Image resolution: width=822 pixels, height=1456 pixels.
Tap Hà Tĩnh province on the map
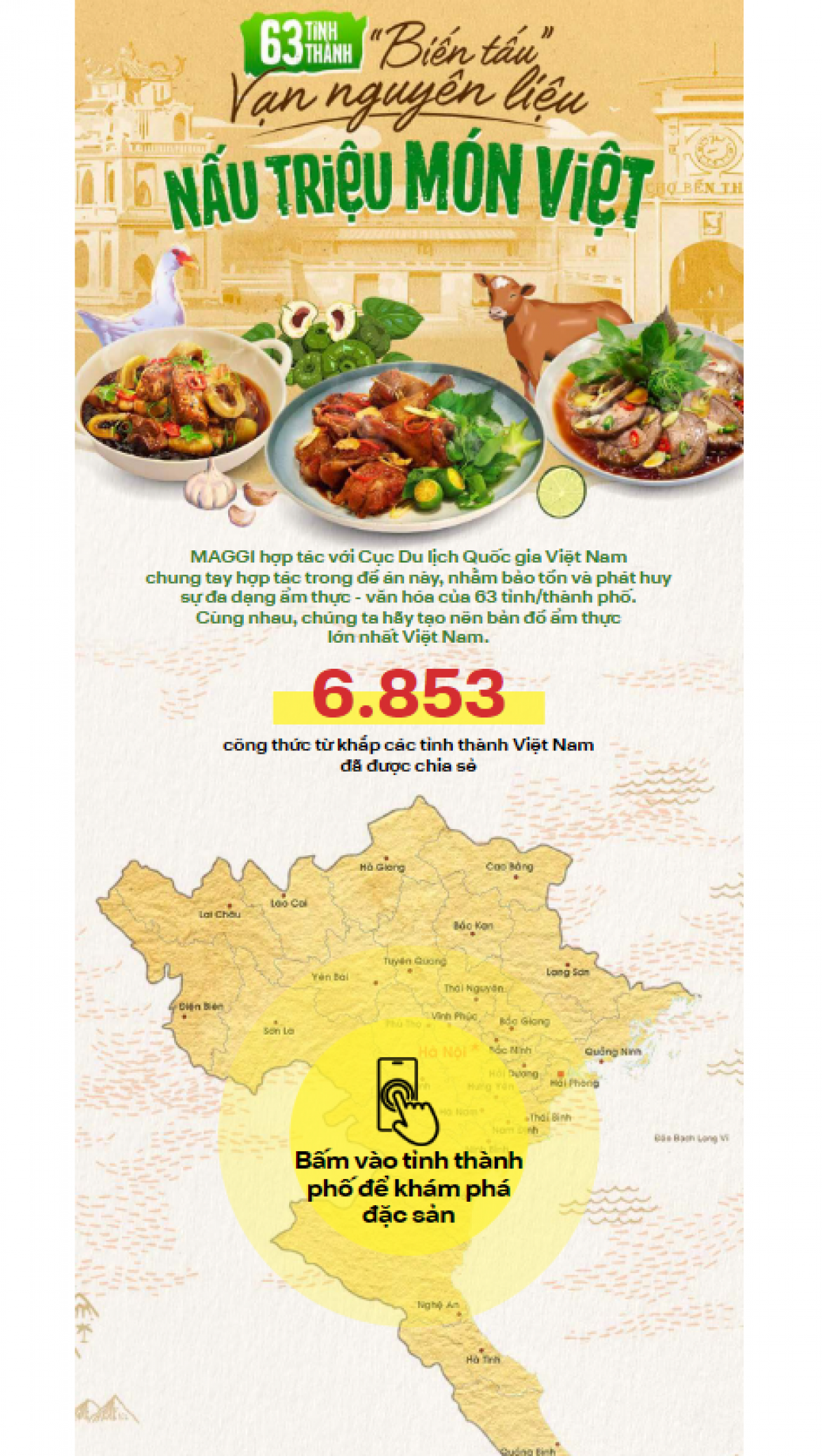click(x=483, y=1359)
